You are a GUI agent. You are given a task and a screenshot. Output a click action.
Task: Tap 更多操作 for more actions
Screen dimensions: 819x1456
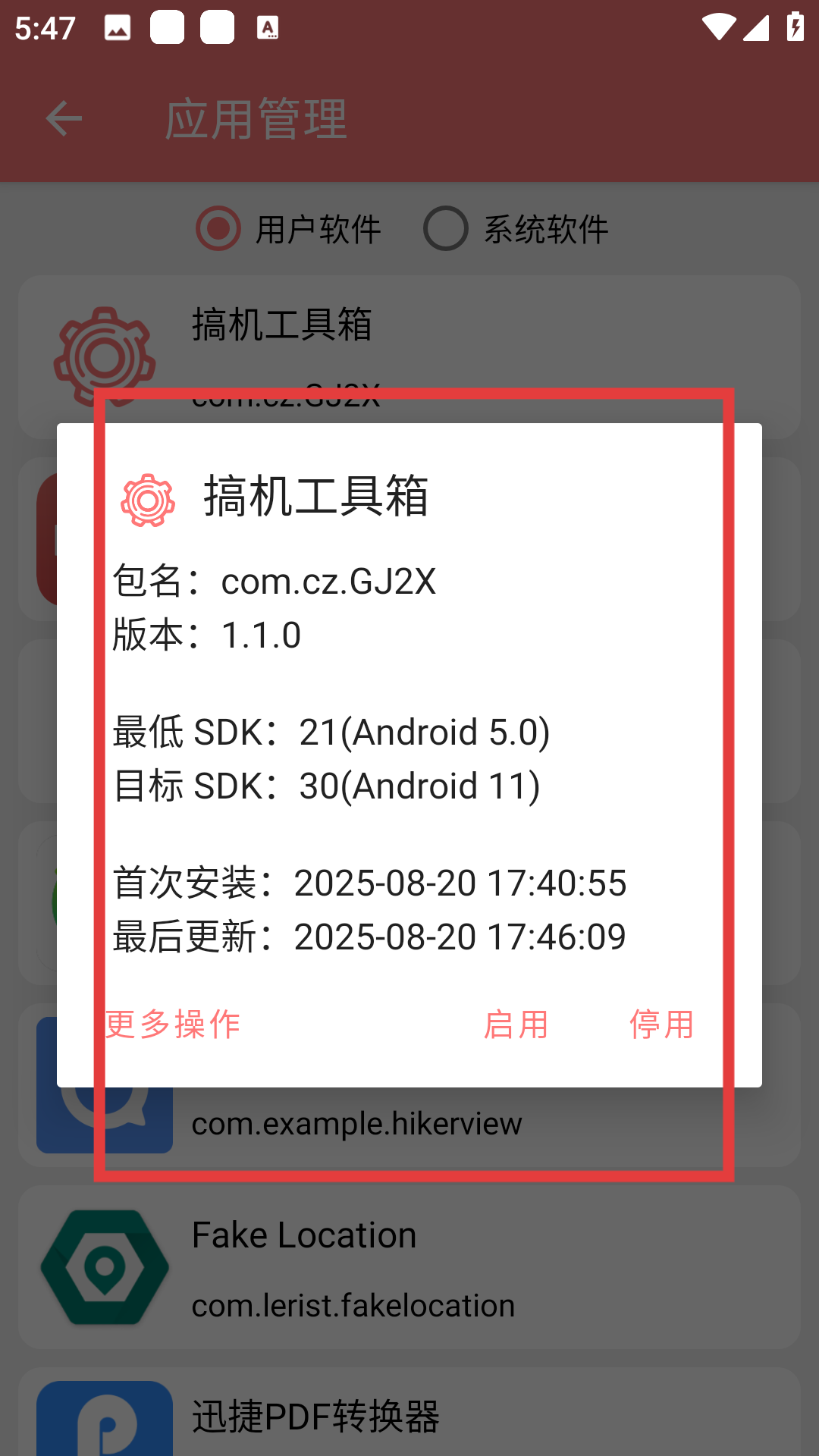tap(173, 1025)
